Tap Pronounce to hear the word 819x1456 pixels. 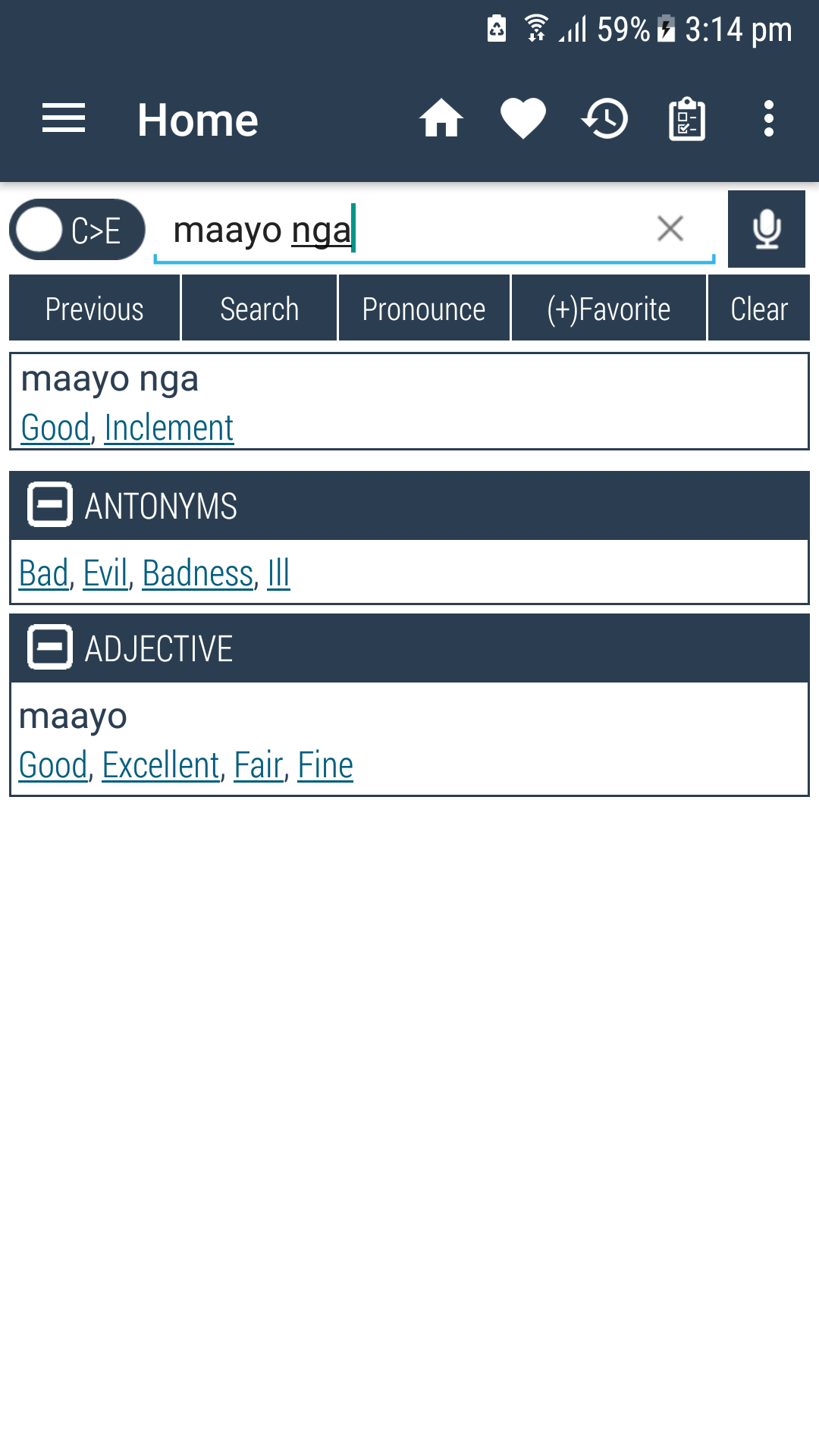424,309
